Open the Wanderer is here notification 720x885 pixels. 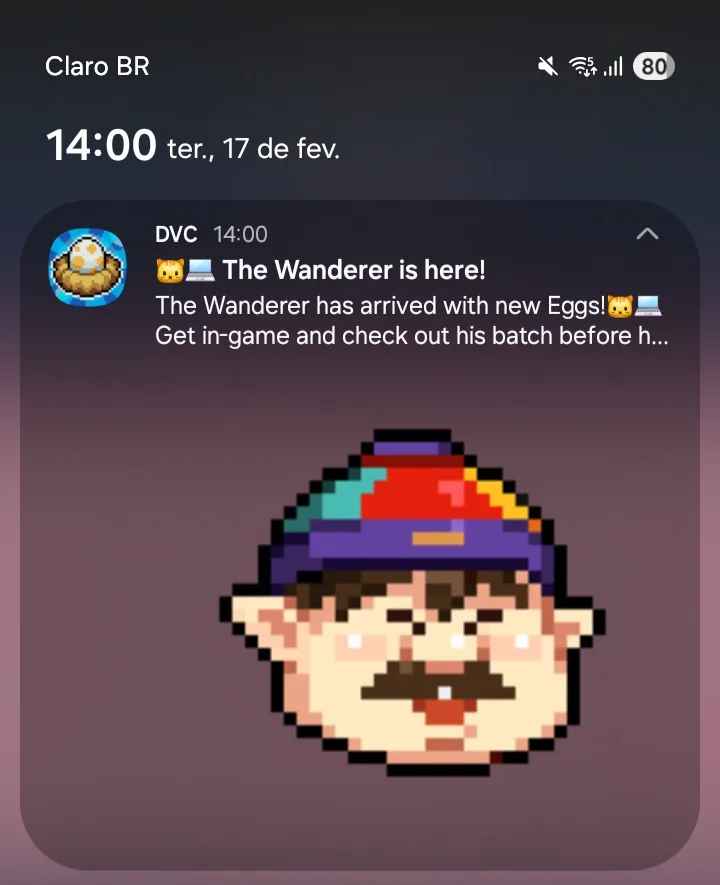click(400, 302)
